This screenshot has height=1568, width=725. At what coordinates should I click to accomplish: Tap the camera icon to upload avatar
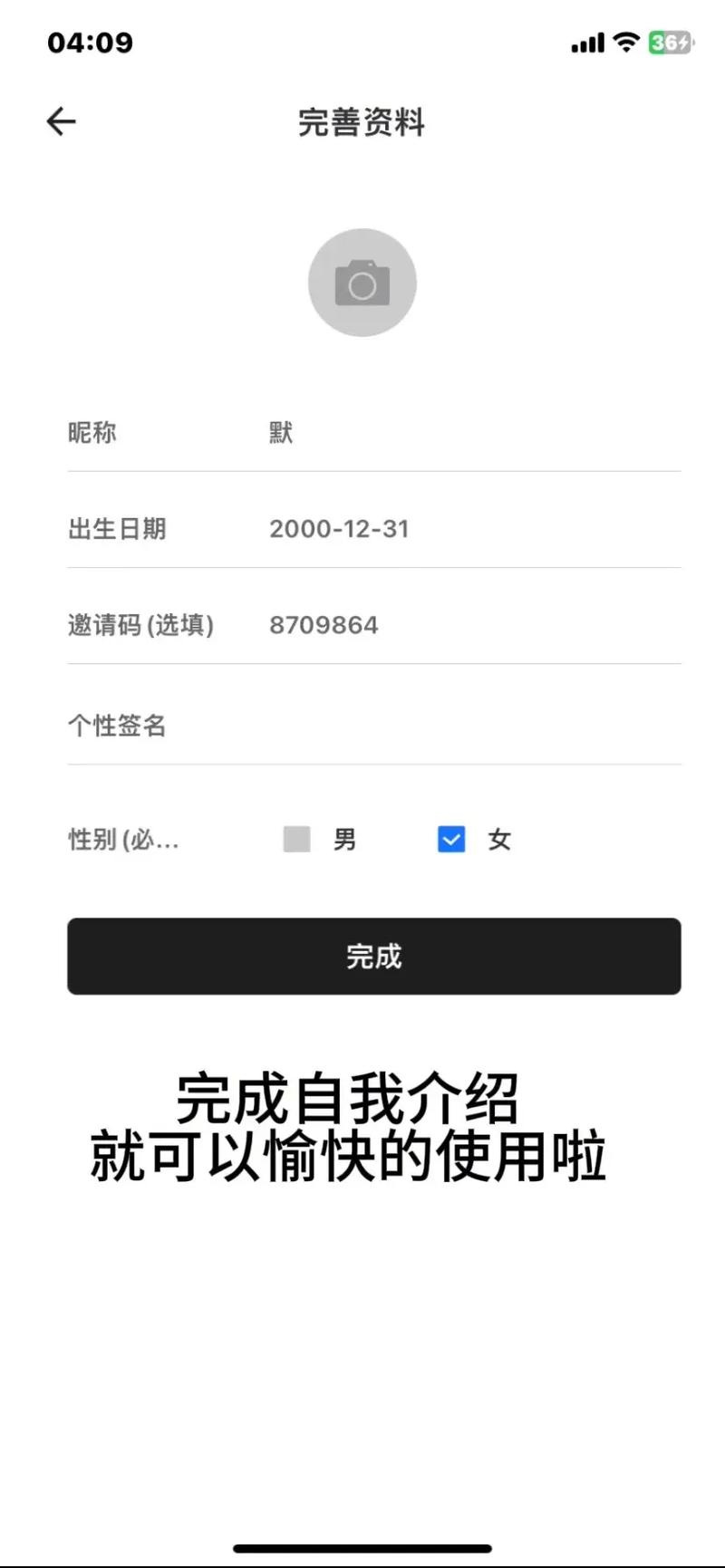[x=362, y=282]
